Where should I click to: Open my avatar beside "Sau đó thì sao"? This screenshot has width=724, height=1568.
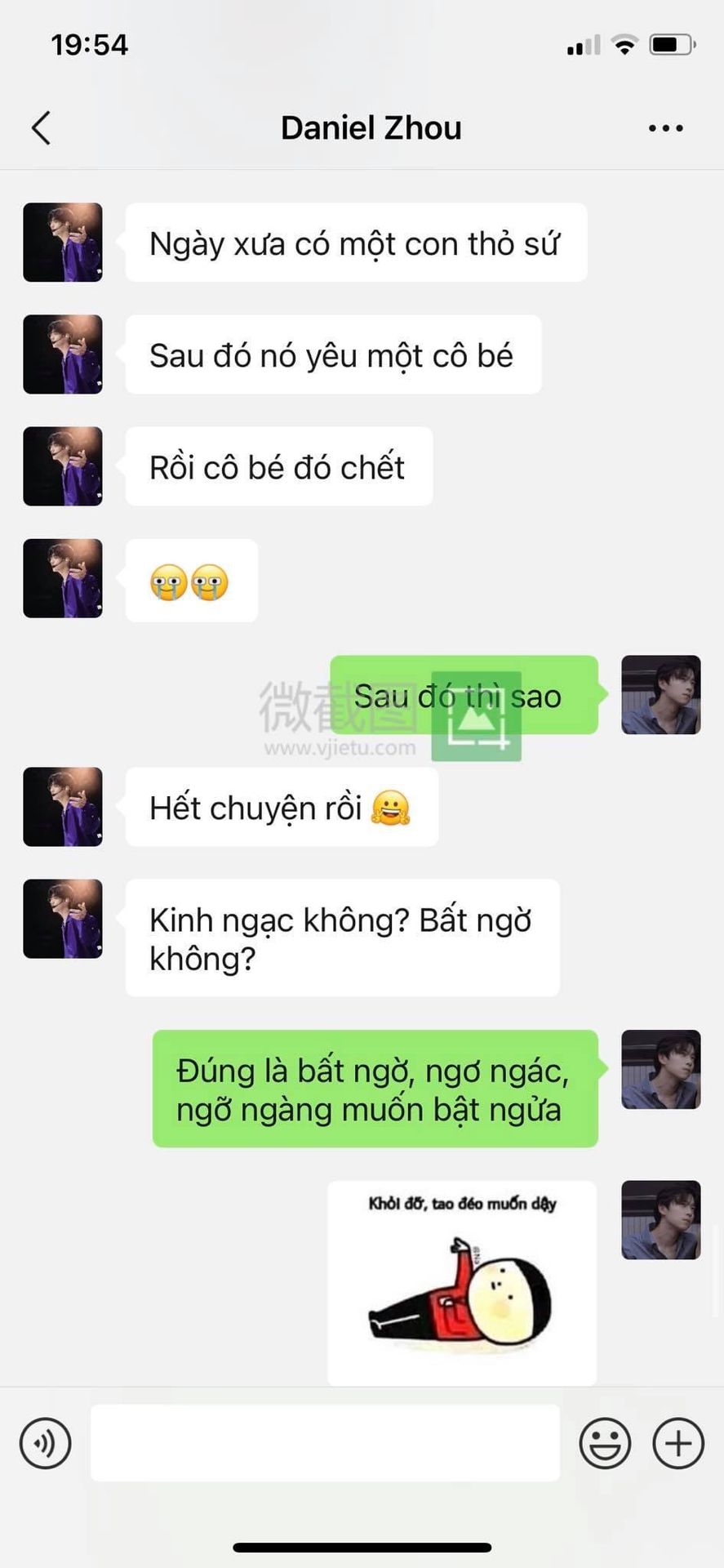point(661,695)
